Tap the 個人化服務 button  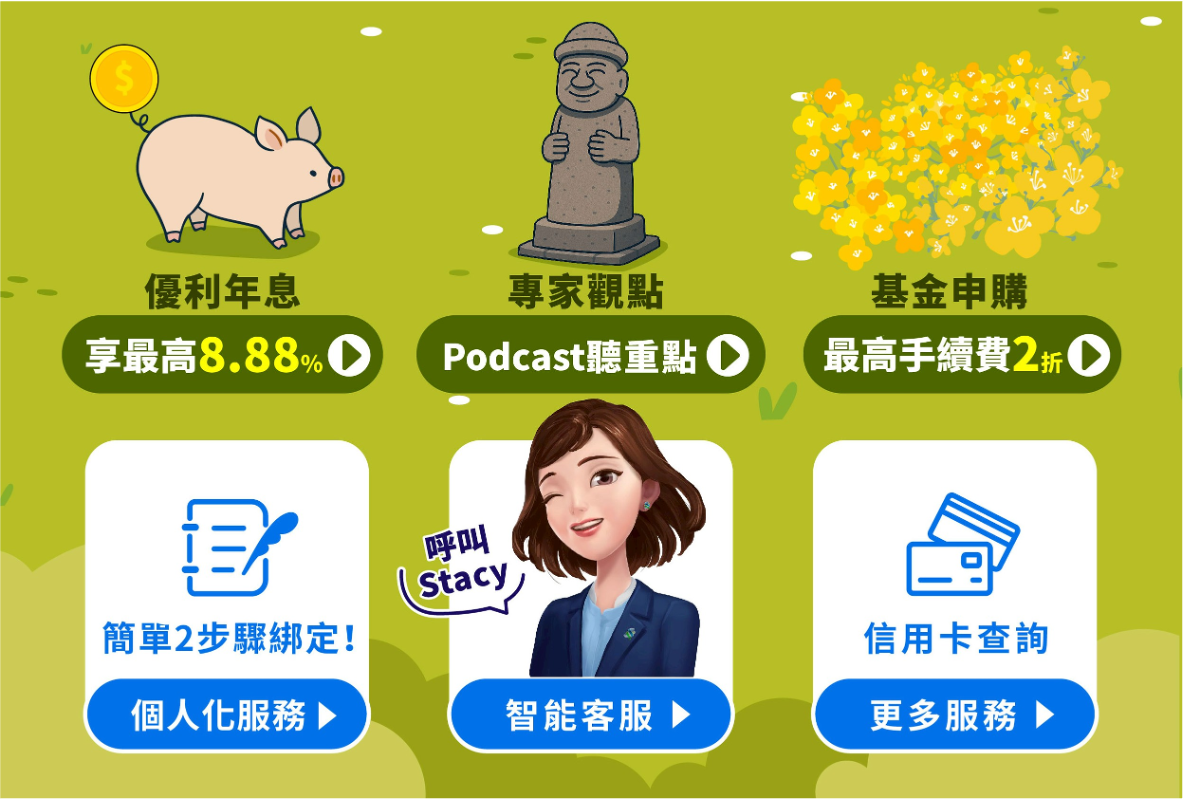point(227,715)
